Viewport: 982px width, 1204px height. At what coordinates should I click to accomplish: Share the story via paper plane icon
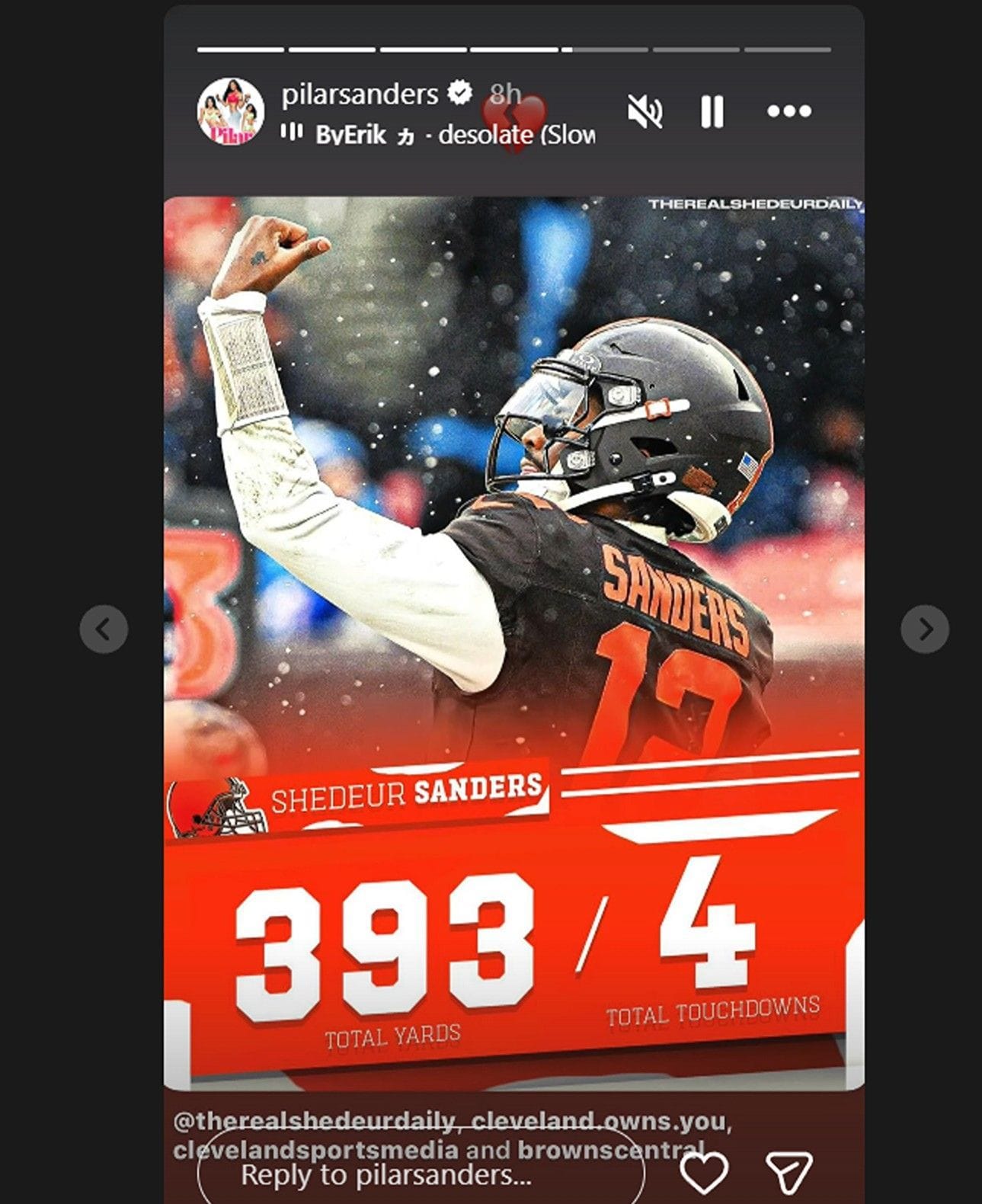tap(788, 1172)
